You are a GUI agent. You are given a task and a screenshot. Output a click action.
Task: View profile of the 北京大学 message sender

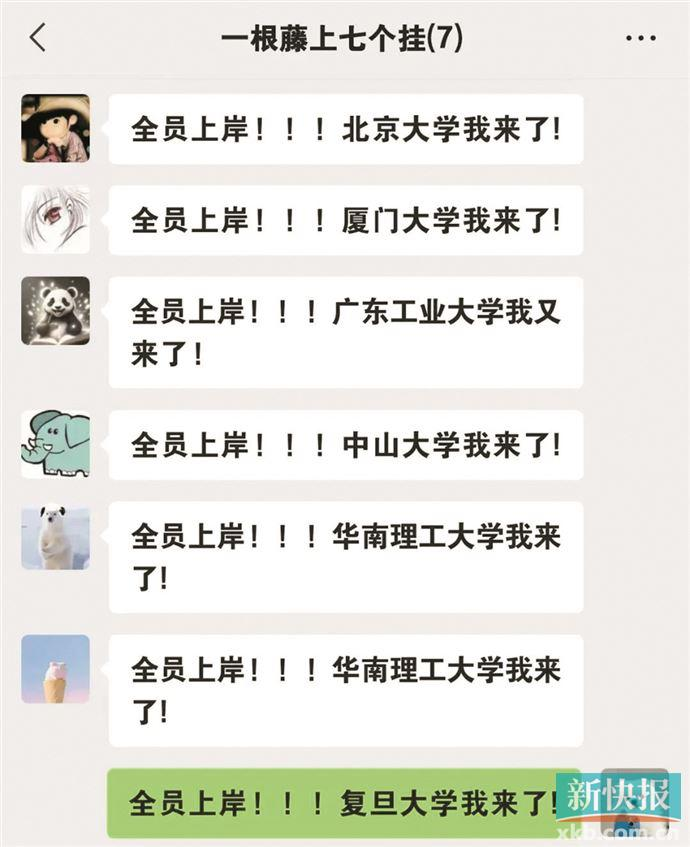56,128
